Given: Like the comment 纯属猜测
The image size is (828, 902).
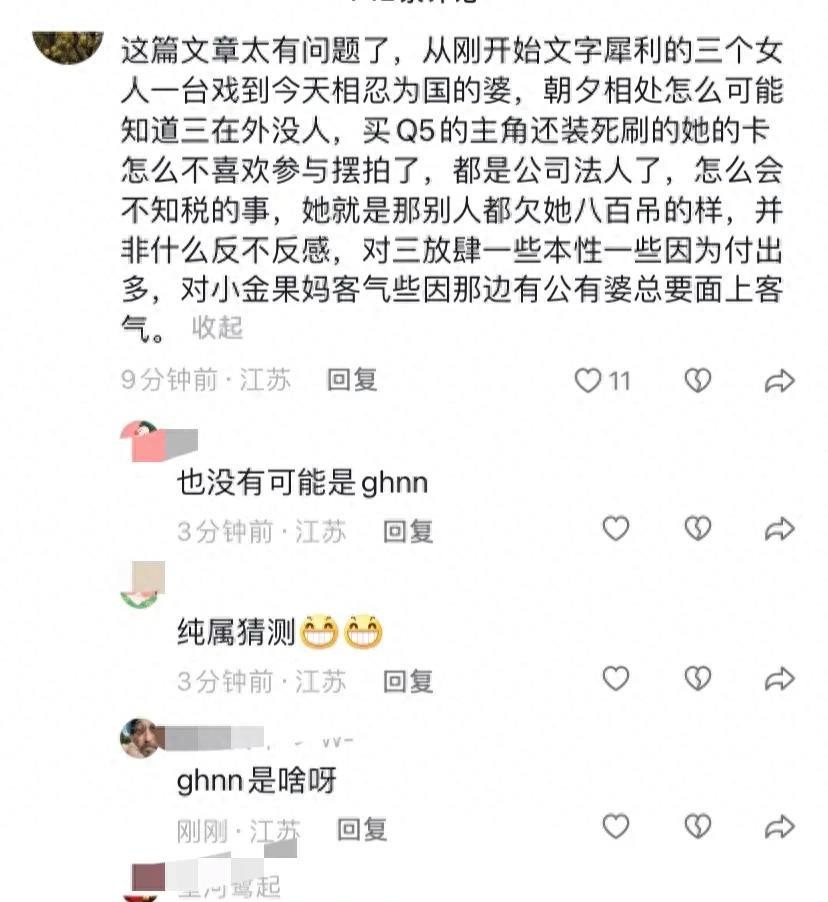Looking at the screenshot, I should coord(616,679).
